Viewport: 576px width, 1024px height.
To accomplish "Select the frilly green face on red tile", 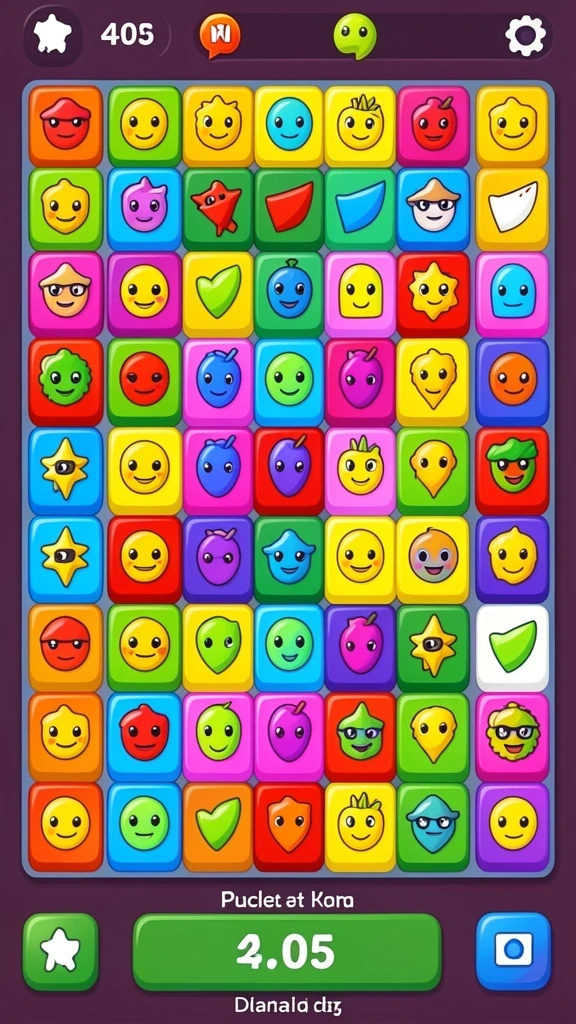I will click(65, 381).
